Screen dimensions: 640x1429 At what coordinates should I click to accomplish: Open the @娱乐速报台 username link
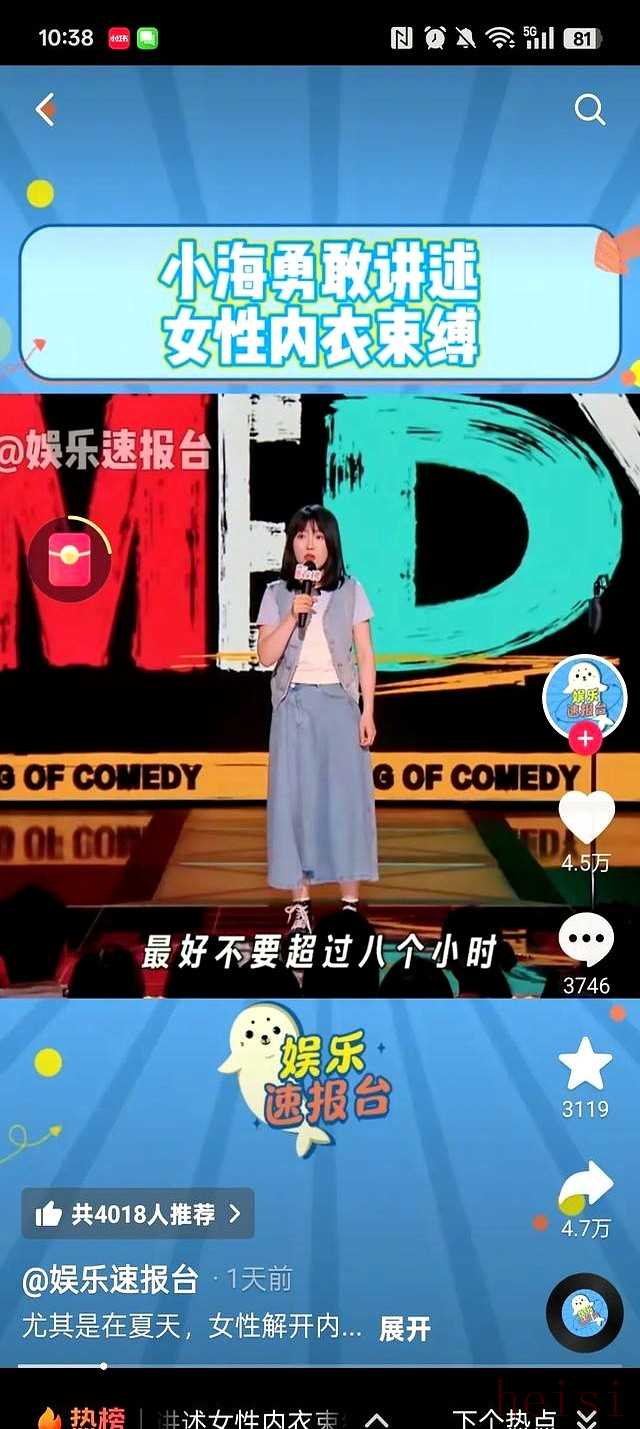[110, 1279]
